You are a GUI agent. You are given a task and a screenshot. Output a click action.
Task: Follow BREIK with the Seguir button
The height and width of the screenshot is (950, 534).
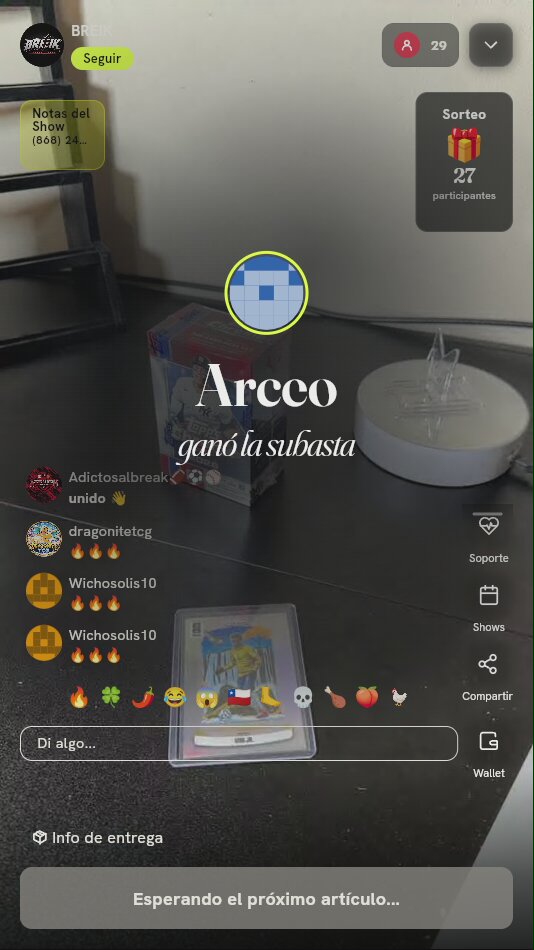[102, 59]
